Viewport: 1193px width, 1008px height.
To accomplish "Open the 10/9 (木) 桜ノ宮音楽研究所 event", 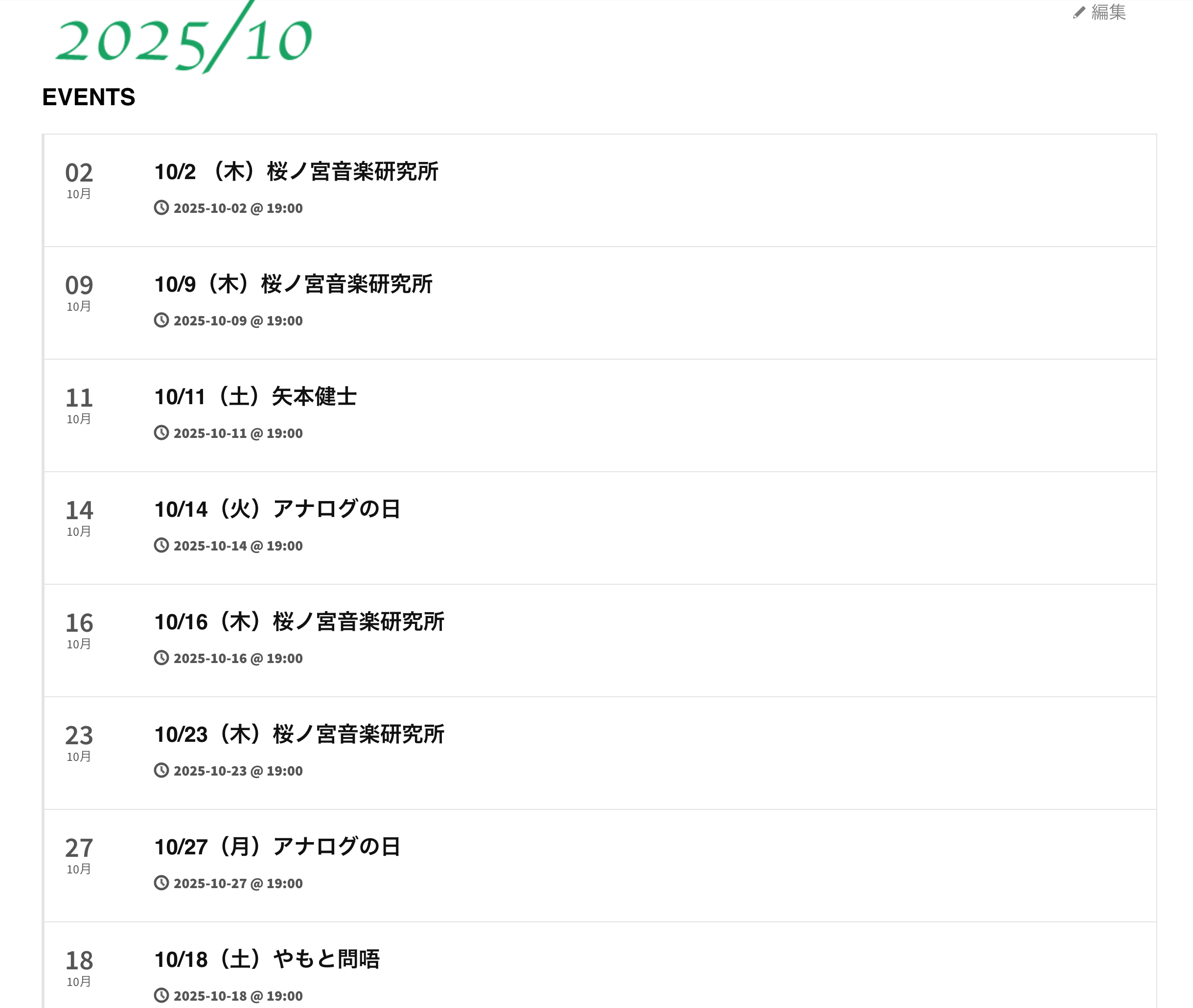I will [293, 284].
